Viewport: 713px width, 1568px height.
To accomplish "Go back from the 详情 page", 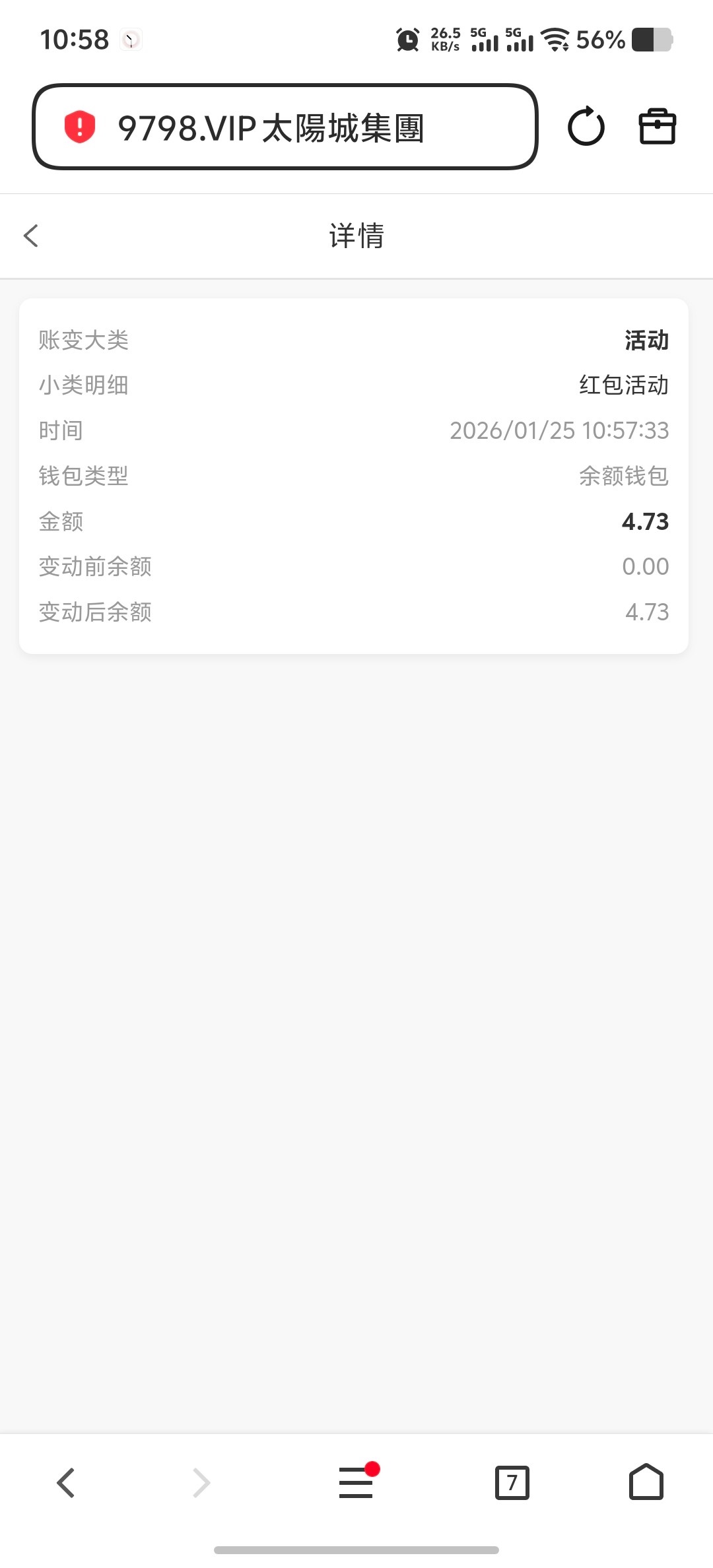I will pos(31,236).
